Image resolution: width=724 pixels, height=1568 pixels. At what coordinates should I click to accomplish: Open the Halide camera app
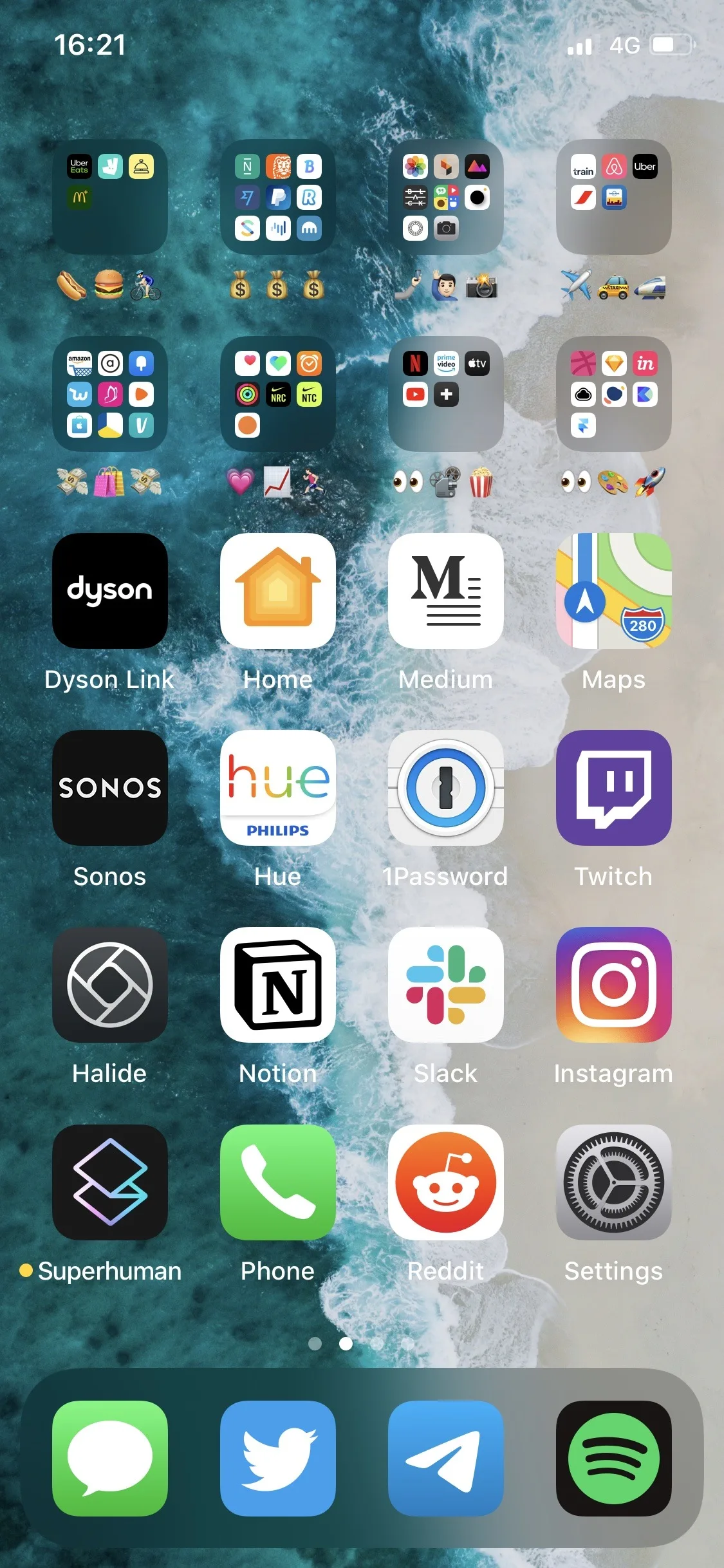pyautogui.click(x=110, y=984)
